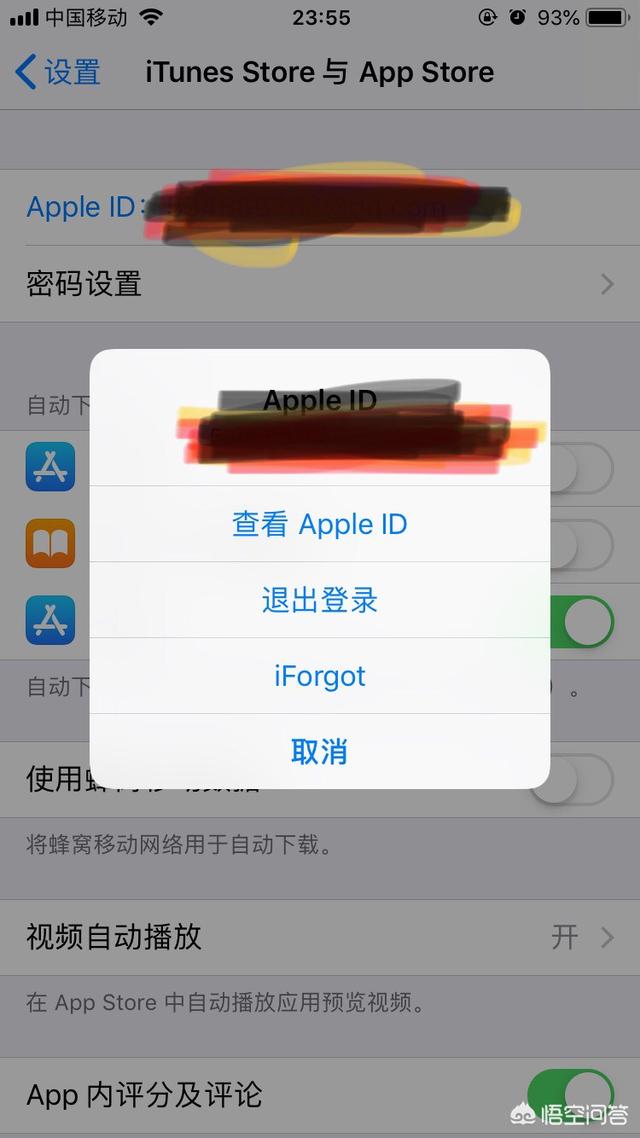The width and height of the screenshot is (640, 1138).
Task: Dismiss the dialog with 取消
Action: point(319,752)
